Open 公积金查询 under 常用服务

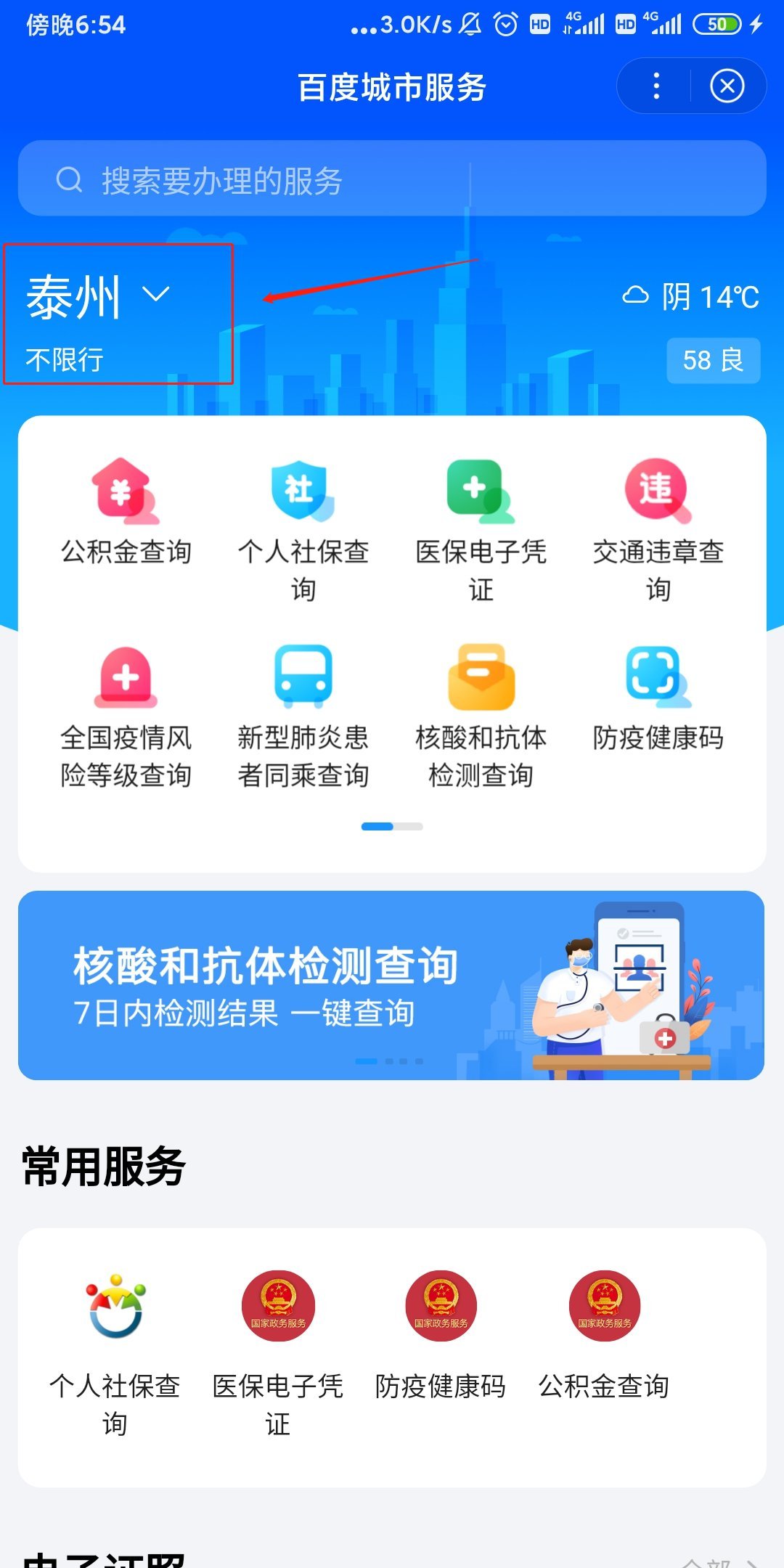[x=604, y=1334]
